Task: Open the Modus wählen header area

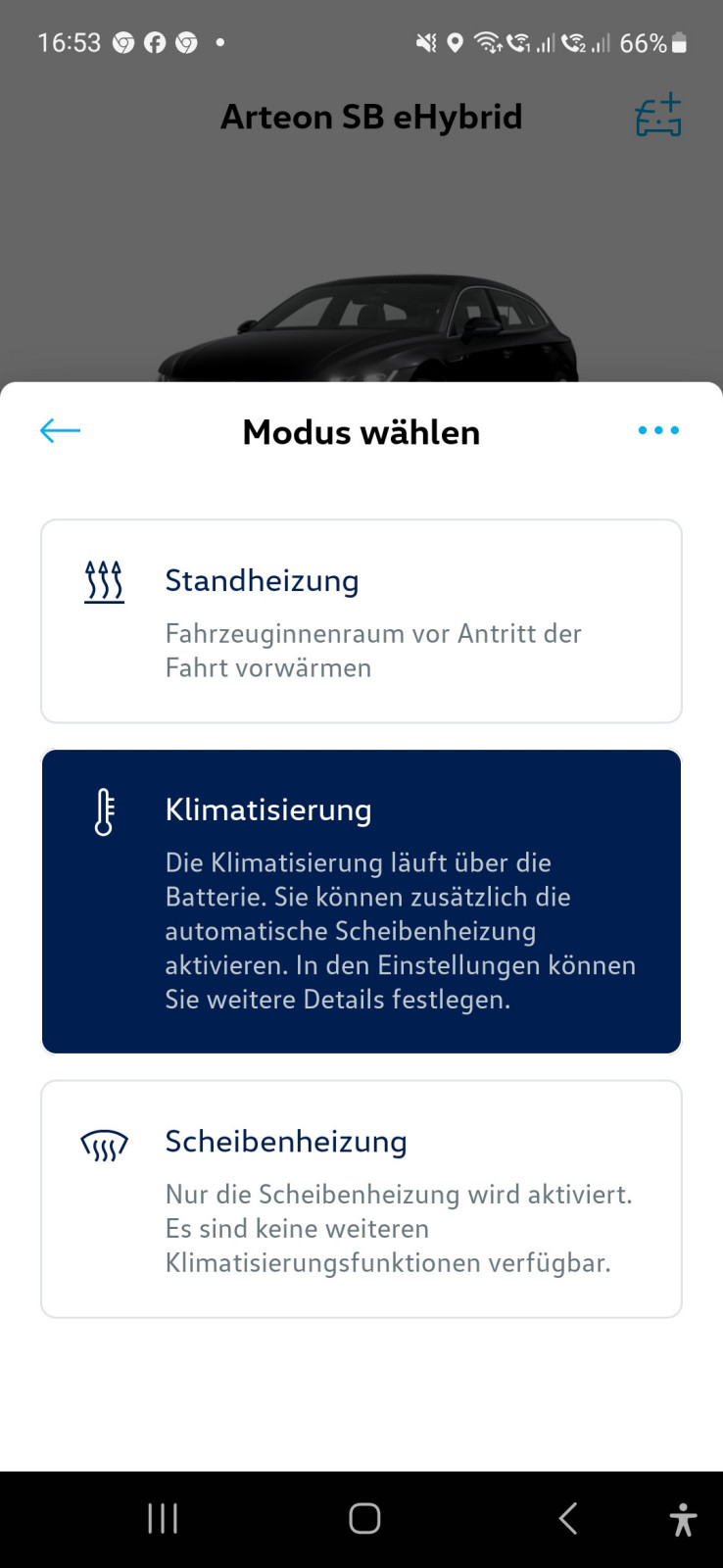Action: point(361,431)
